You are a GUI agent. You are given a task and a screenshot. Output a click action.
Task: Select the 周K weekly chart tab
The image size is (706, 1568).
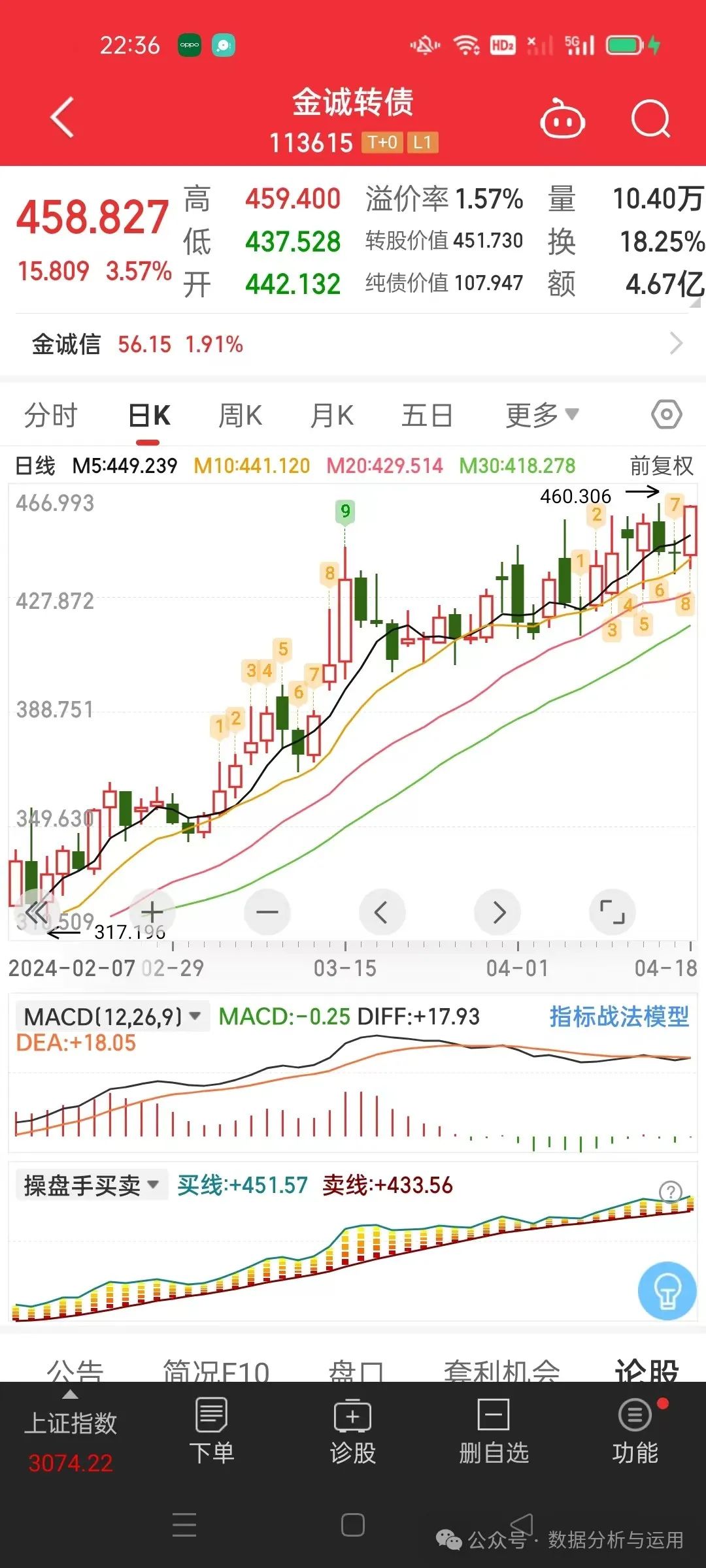(x=240, y=416)
